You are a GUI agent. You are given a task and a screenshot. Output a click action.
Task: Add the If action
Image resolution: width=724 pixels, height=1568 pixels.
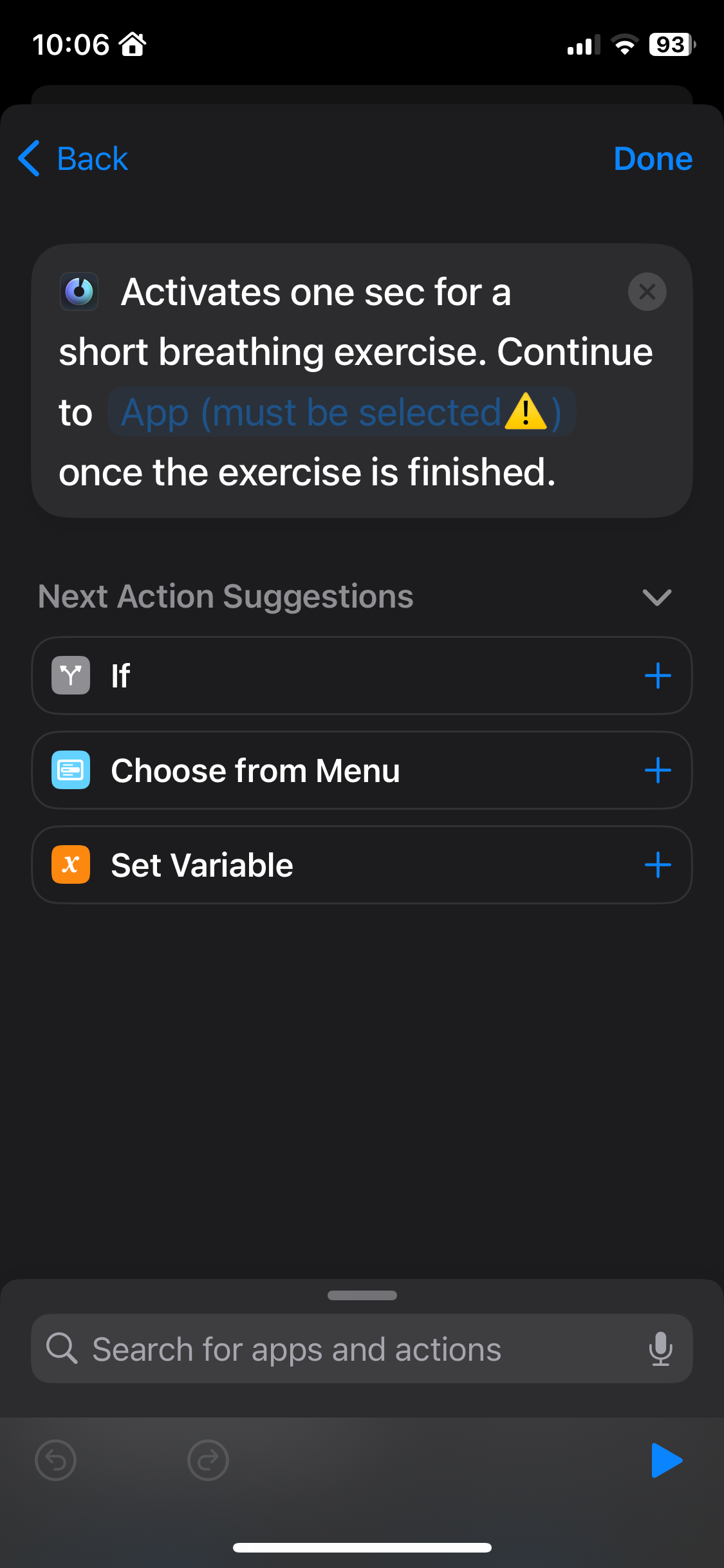point(658,675)
